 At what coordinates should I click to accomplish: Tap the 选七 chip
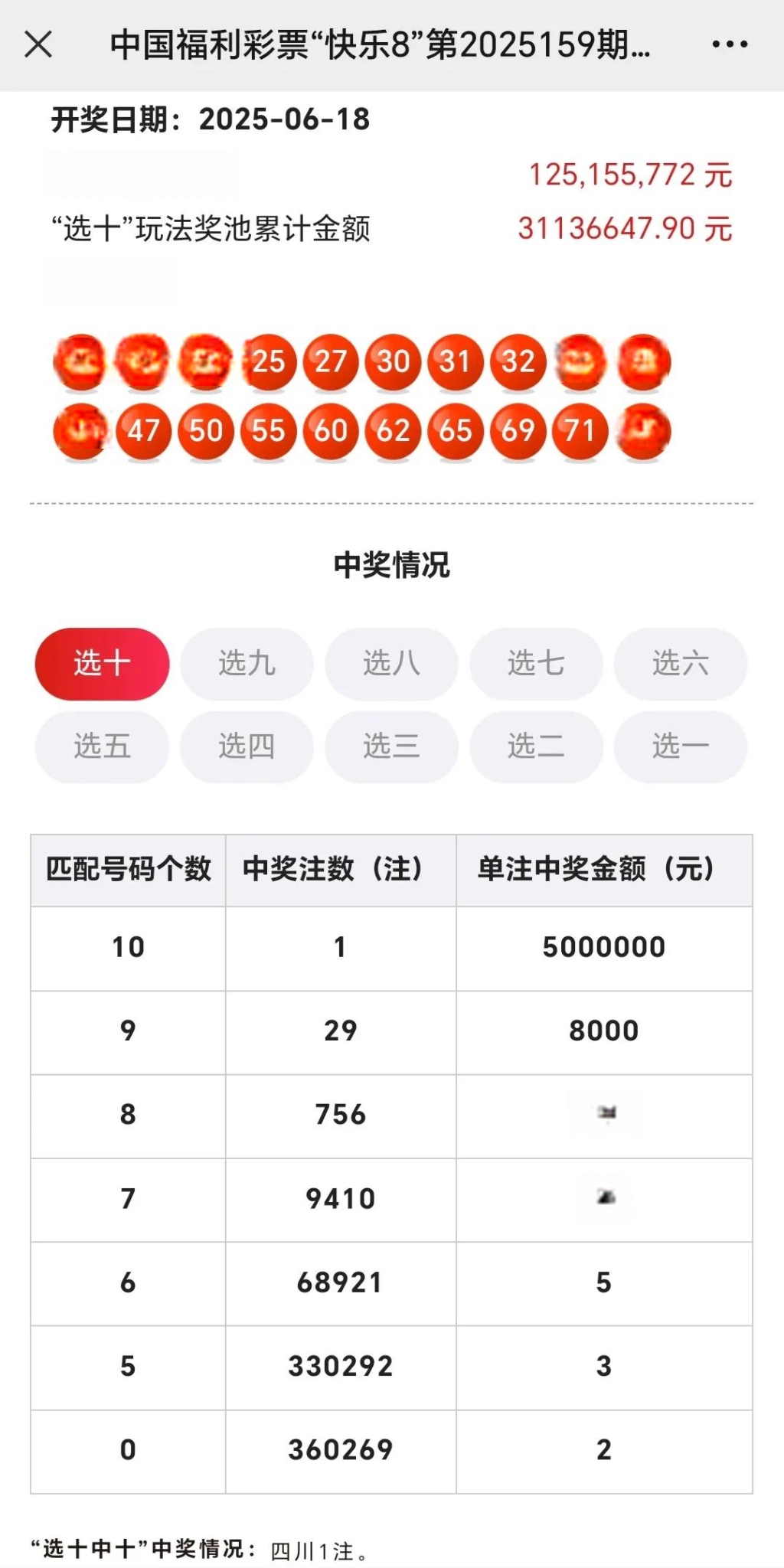[x=536, y=664]
